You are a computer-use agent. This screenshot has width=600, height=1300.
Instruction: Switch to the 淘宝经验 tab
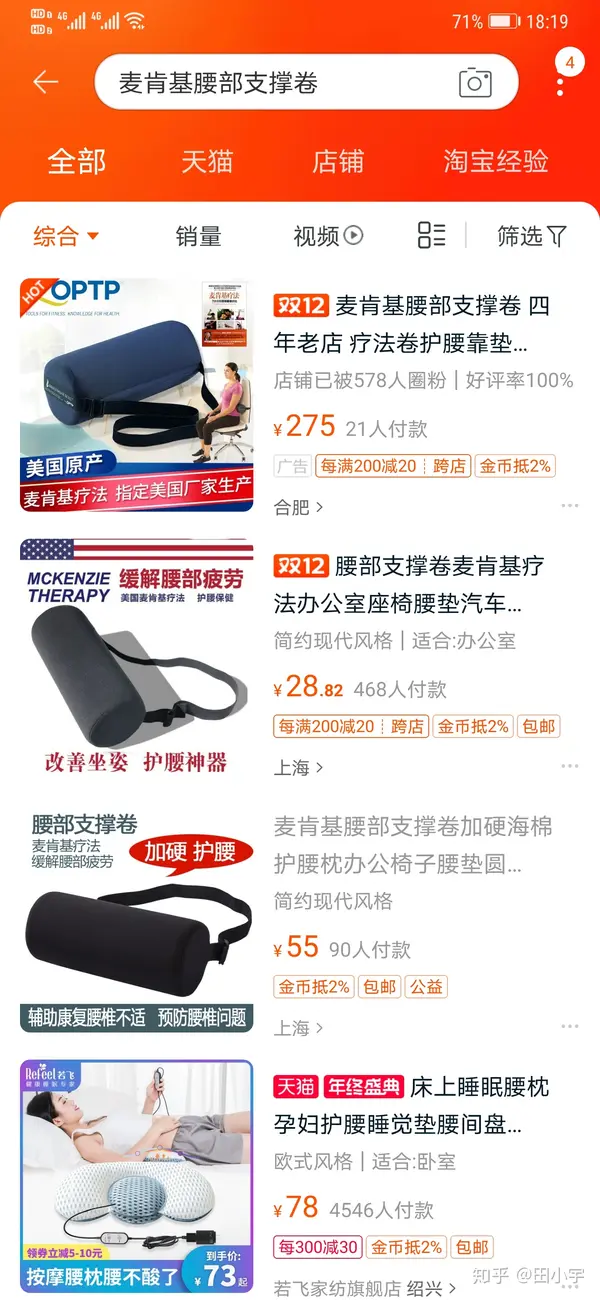point(496,161)
